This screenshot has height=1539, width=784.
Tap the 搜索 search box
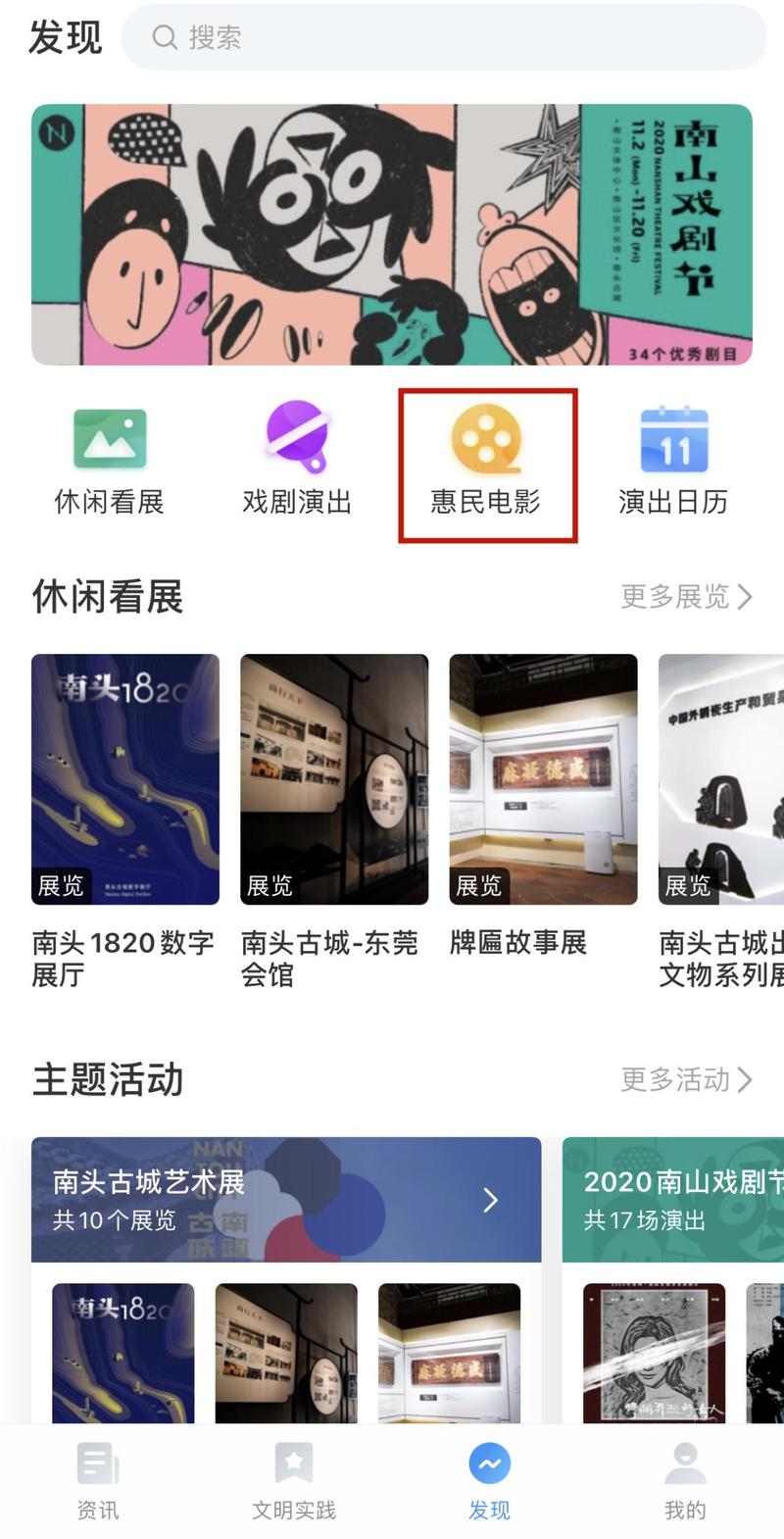pyautogui.click(x=443, y=37)
